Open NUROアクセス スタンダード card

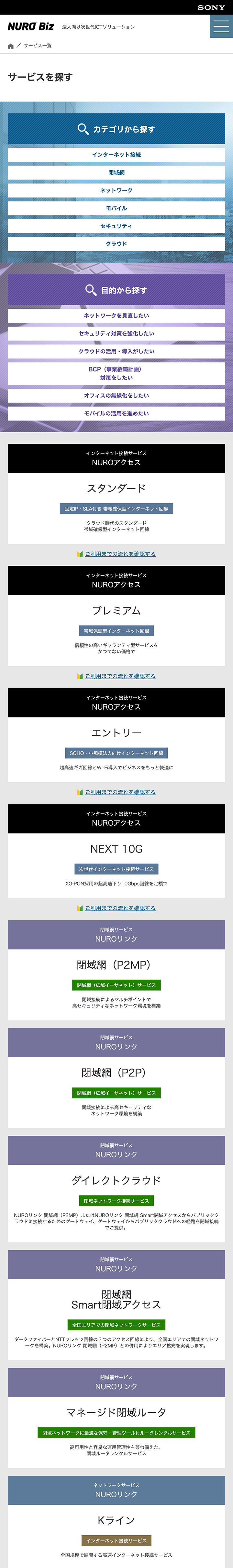116,494
